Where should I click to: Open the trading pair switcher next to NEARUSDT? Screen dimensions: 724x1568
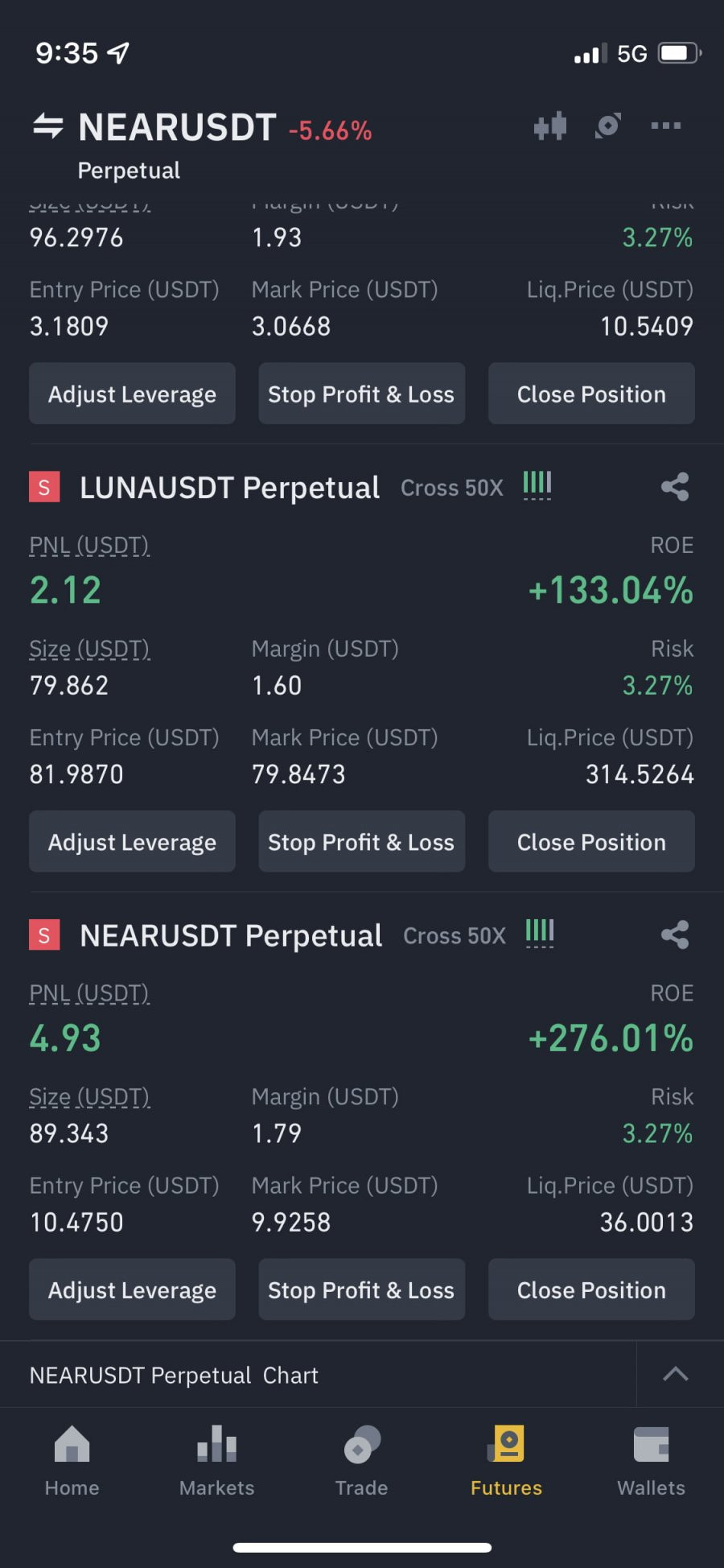47,126
